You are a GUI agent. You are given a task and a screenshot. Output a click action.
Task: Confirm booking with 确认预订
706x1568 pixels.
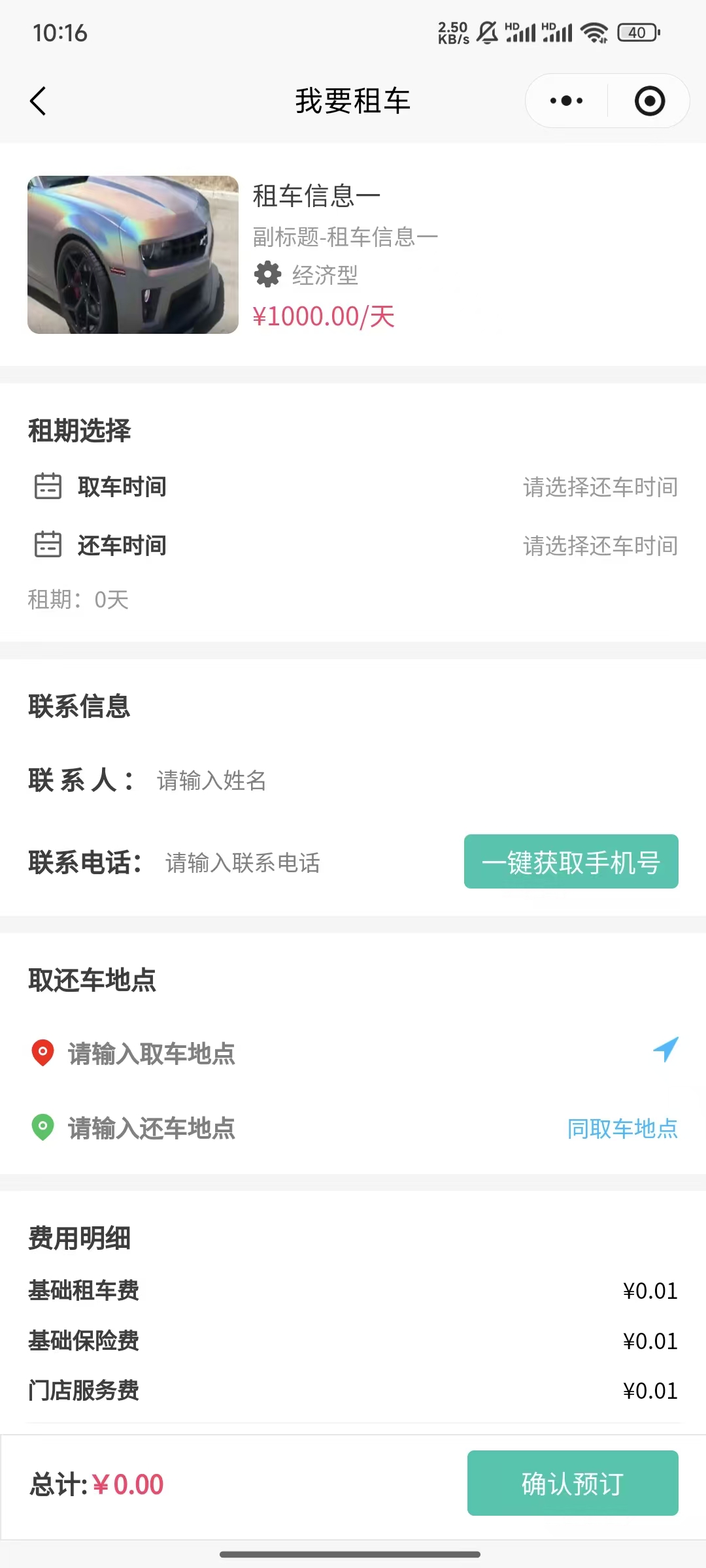pyautogui.click(x=572, y=1483)
